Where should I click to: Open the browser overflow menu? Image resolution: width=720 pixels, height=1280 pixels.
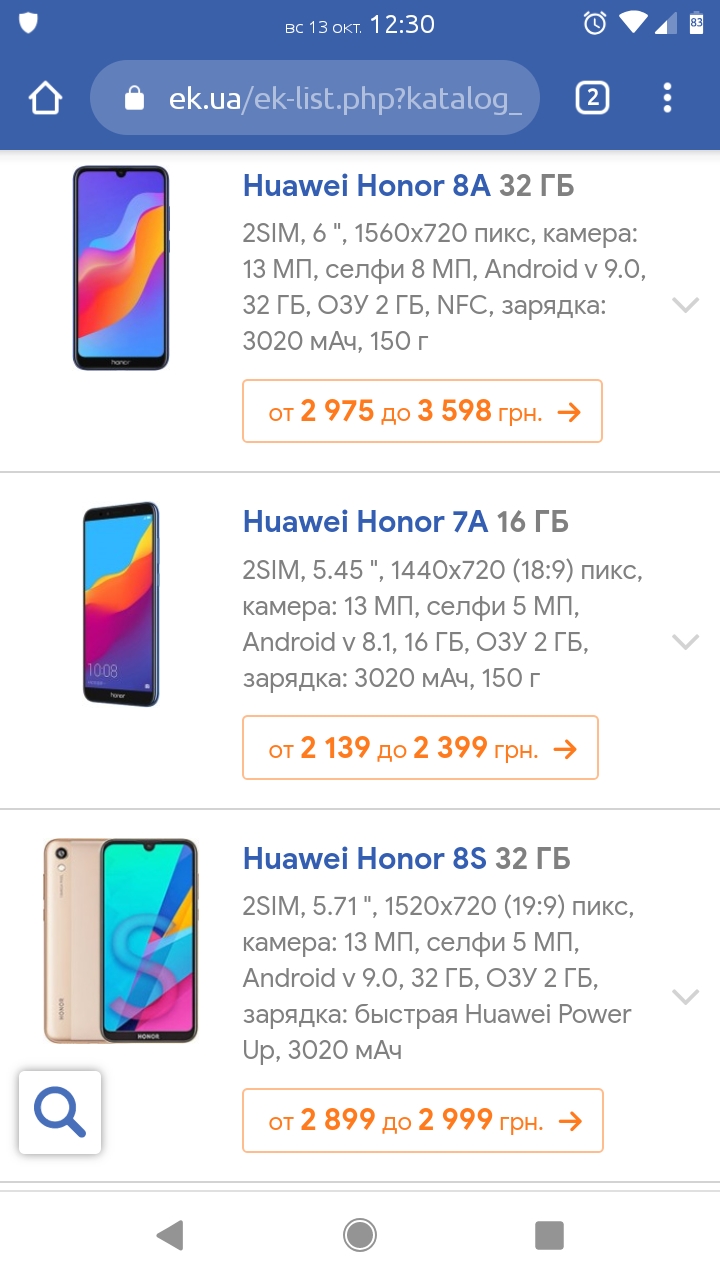click(667, 98)
